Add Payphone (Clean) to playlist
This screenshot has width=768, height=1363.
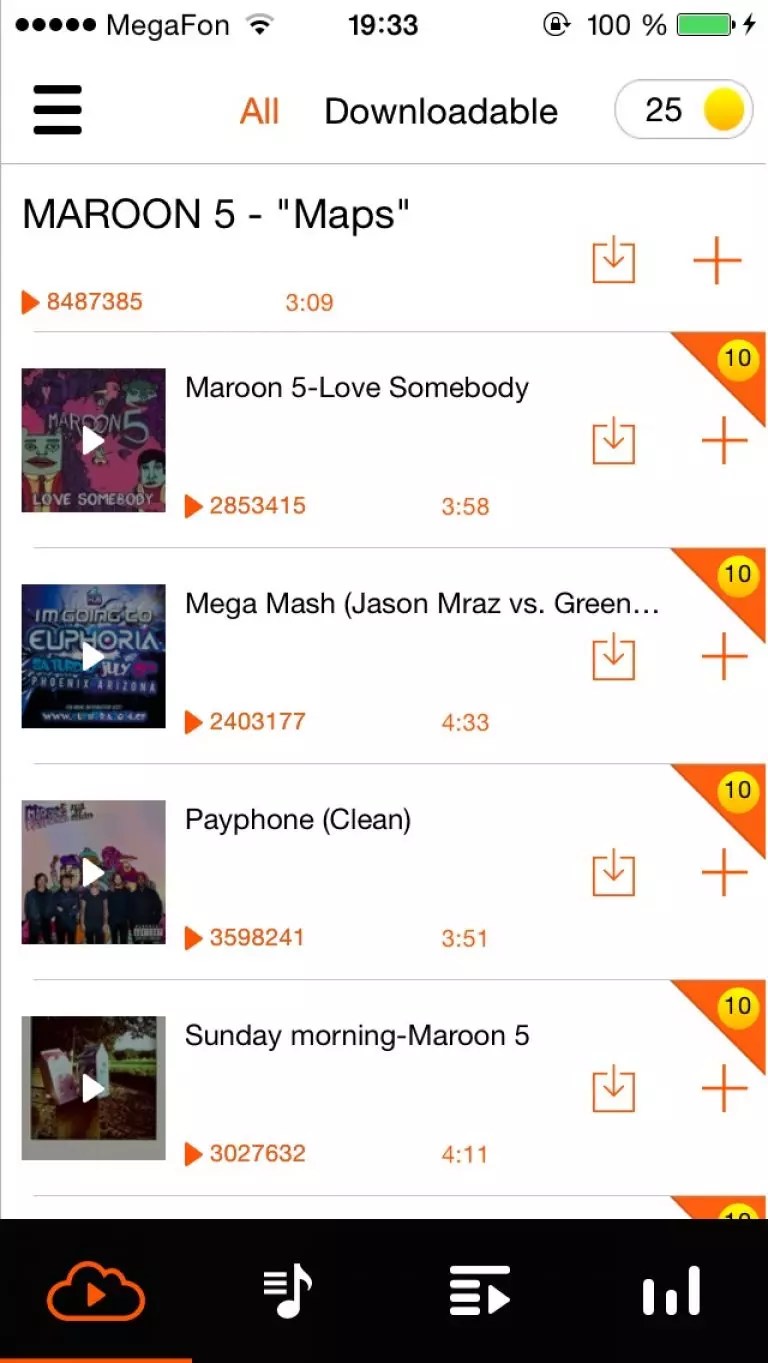coord(724,873)
